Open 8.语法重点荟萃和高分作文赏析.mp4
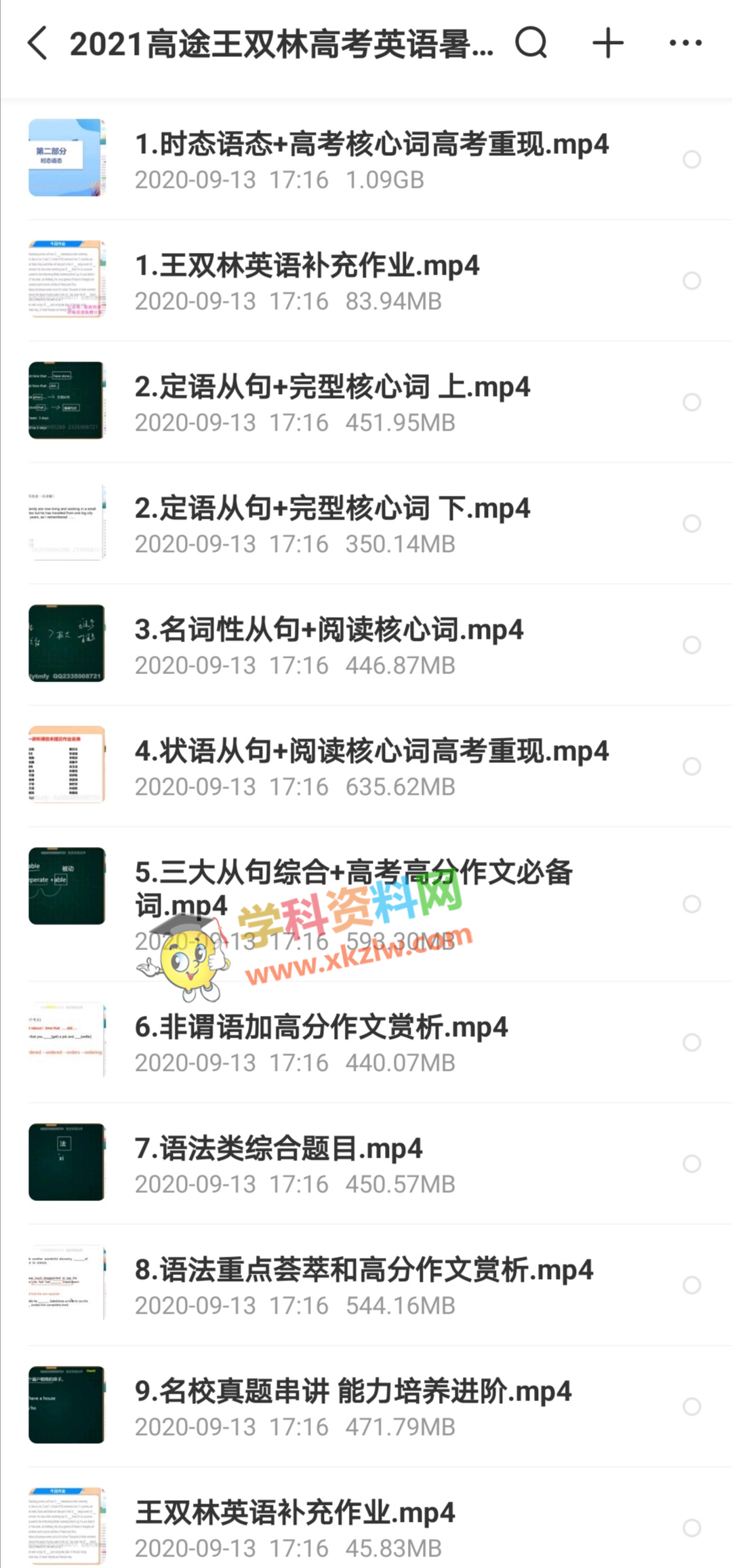The image size is (732, 1568). 366,1285
